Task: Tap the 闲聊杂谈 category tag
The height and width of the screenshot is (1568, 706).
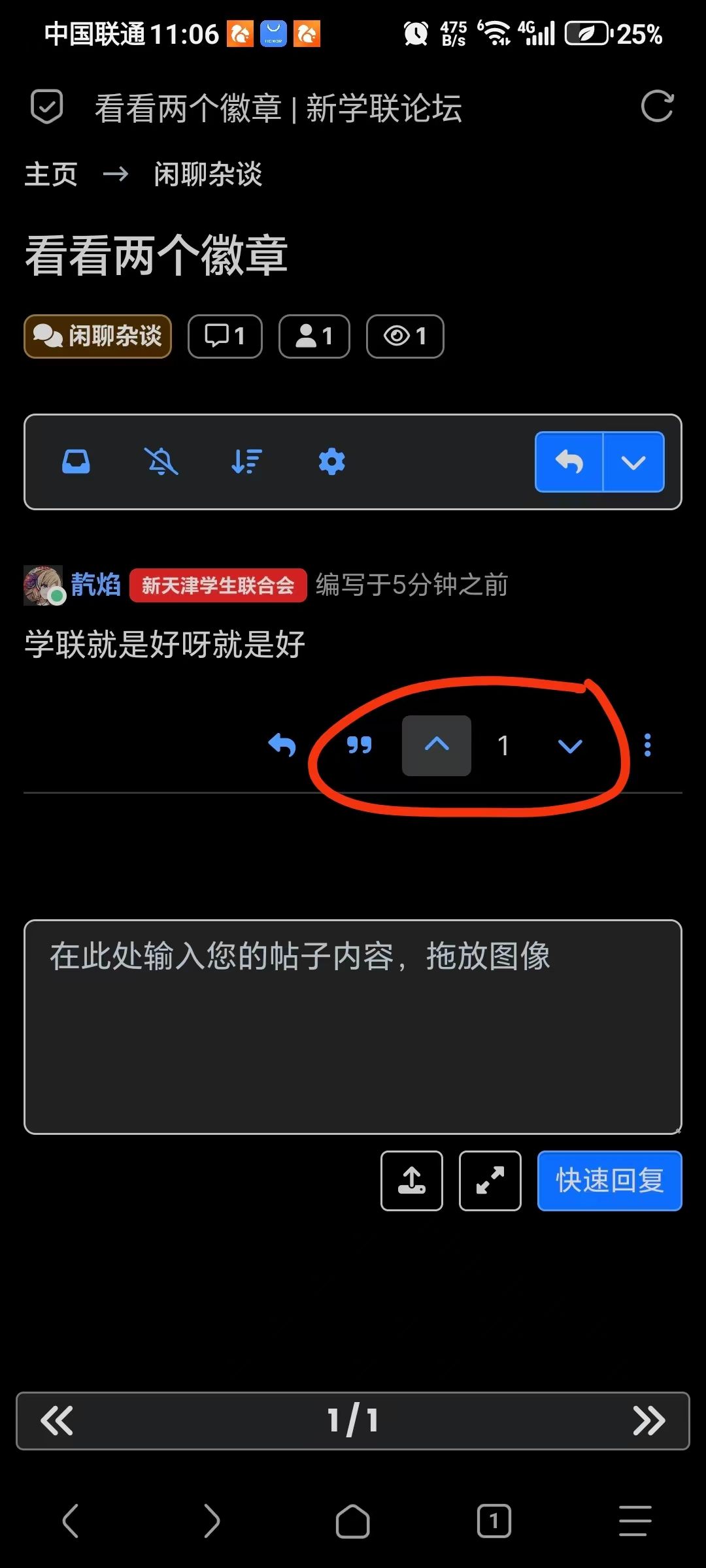Action: pyautogui.click(x=97, y=336)
